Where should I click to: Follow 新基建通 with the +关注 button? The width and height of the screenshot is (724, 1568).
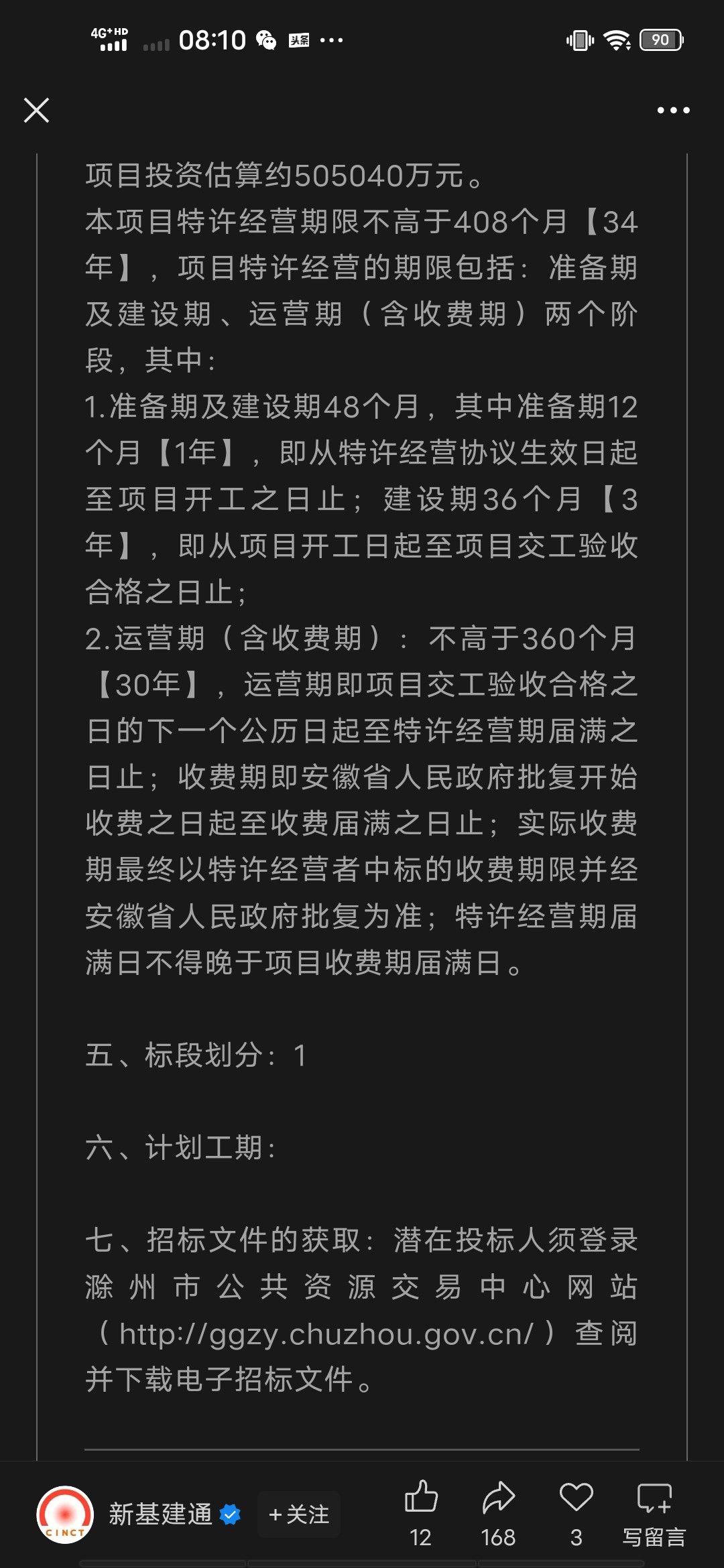point(299,1514)
